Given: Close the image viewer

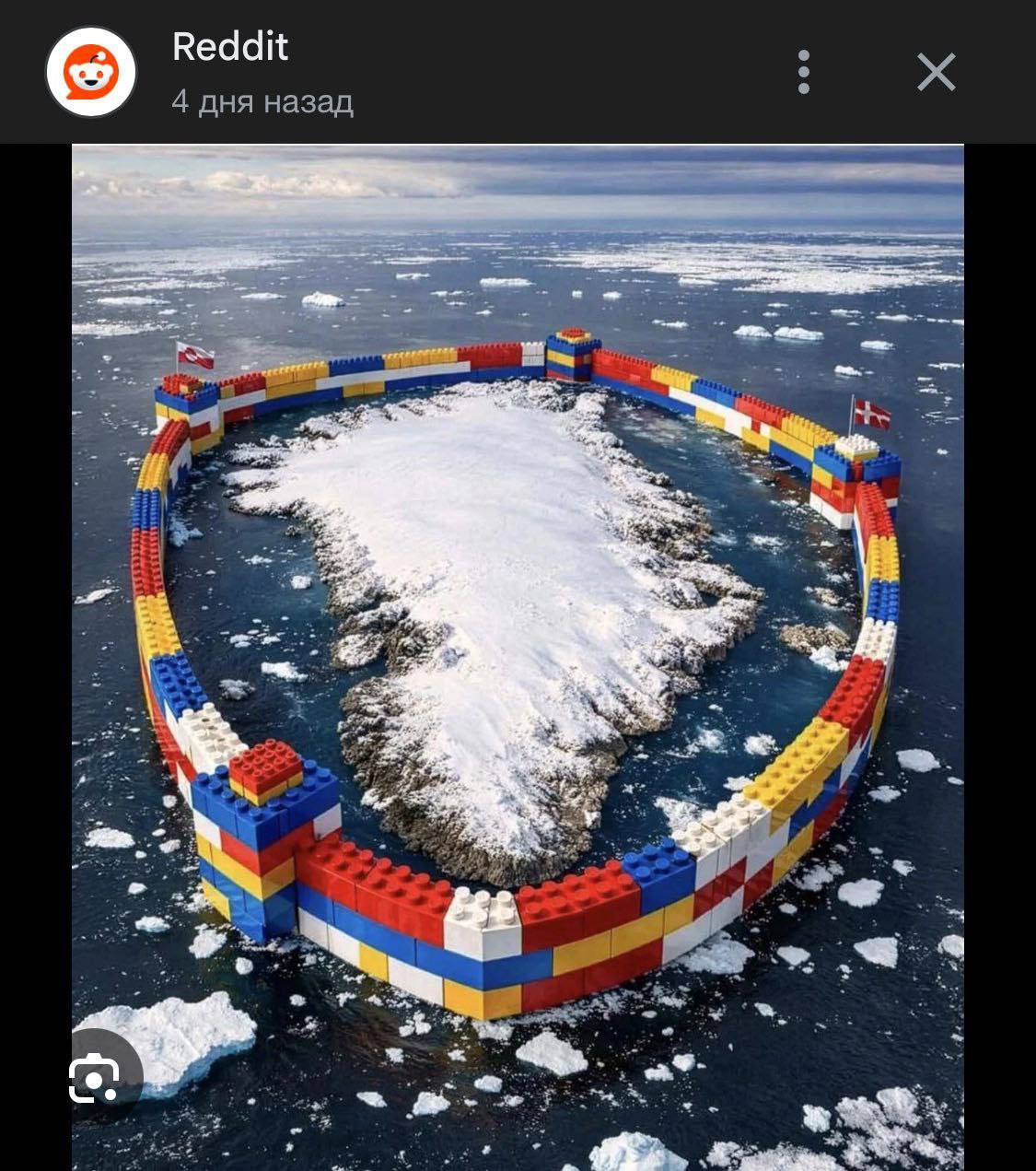Looking at the screenshot, I should pyautogui.click(x=936, y=72).
